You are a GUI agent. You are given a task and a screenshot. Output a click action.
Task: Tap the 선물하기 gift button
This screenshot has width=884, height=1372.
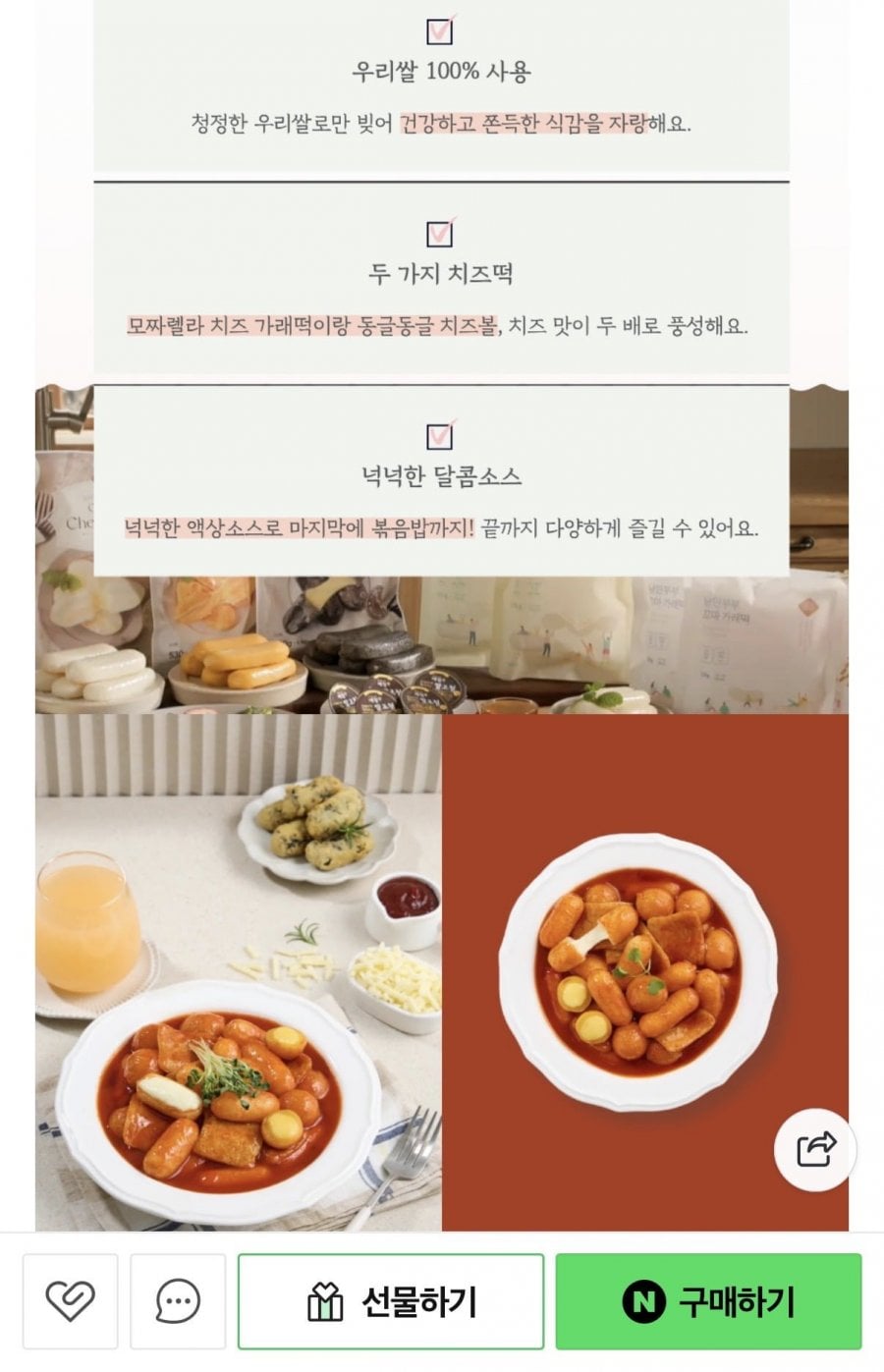point(390,1301)
